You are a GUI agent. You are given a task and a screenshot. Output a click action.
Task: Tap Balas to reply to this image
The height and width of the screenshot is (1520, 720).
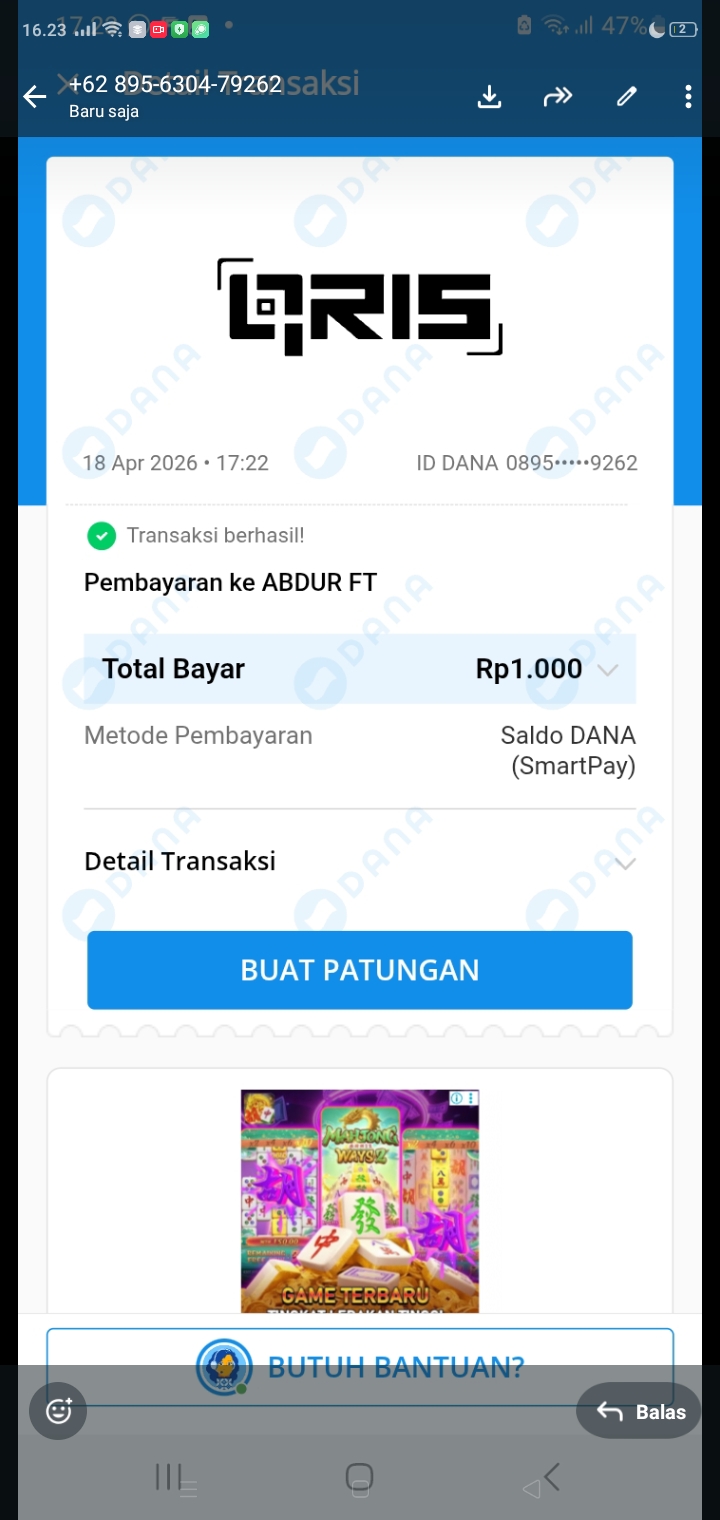[641, 1411]
